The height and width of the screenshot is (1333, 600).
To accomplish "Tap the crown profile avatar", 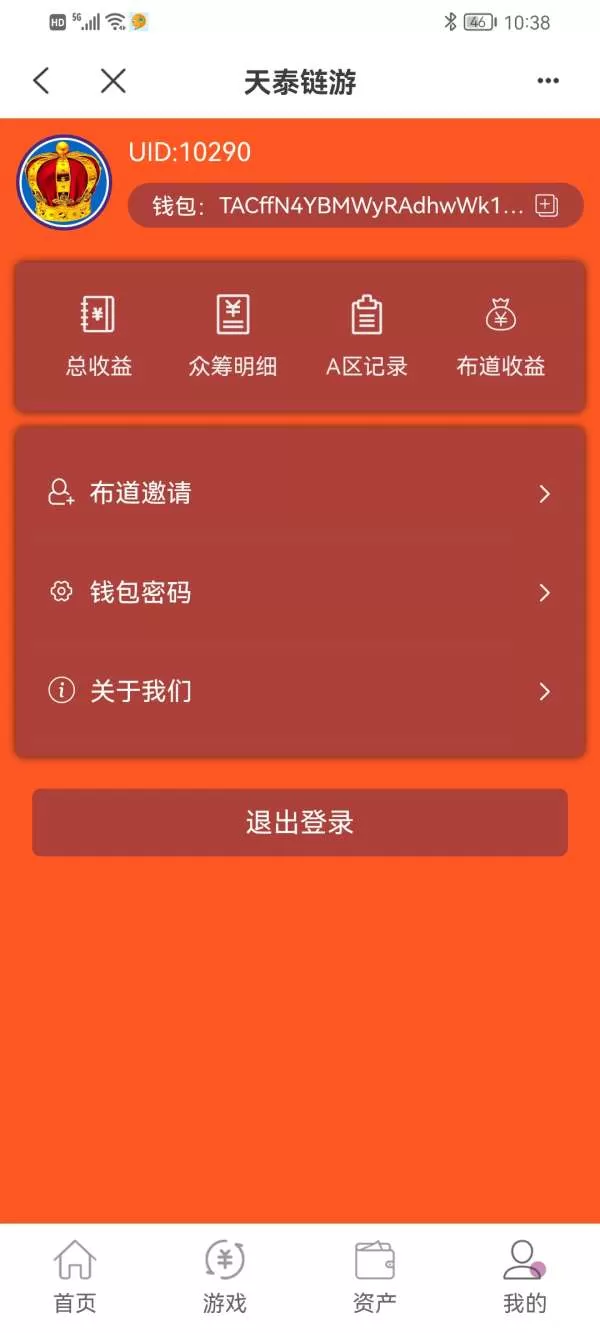I will pos(64,182).
